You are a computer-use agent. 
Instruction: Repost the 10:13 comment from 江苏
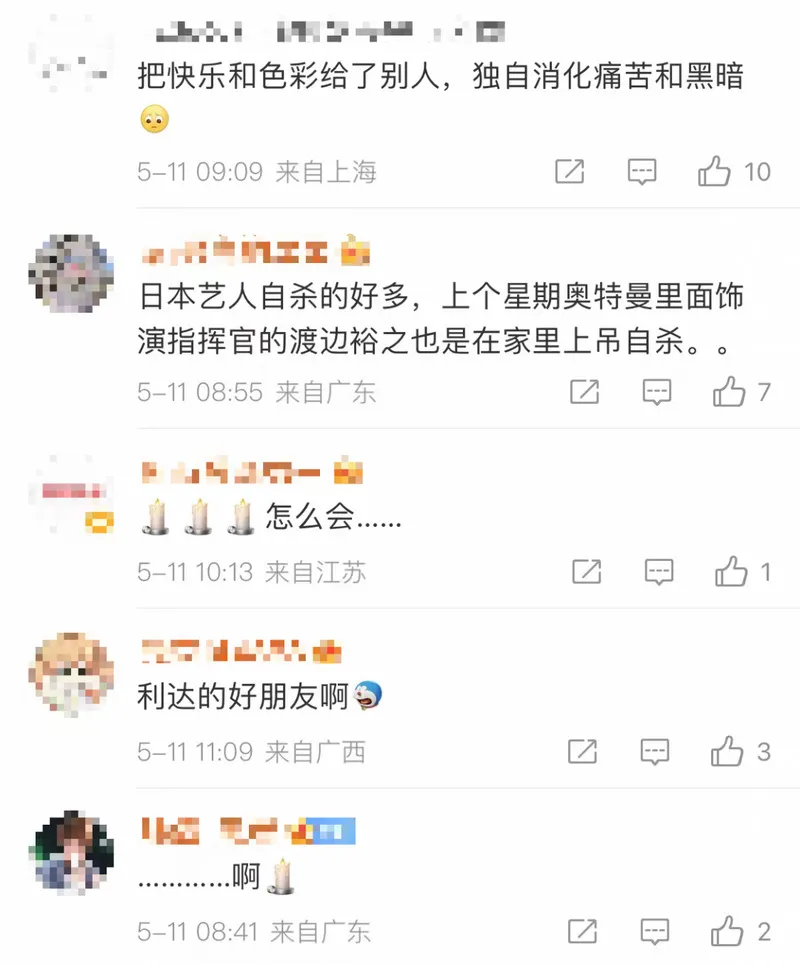[586, 572]
